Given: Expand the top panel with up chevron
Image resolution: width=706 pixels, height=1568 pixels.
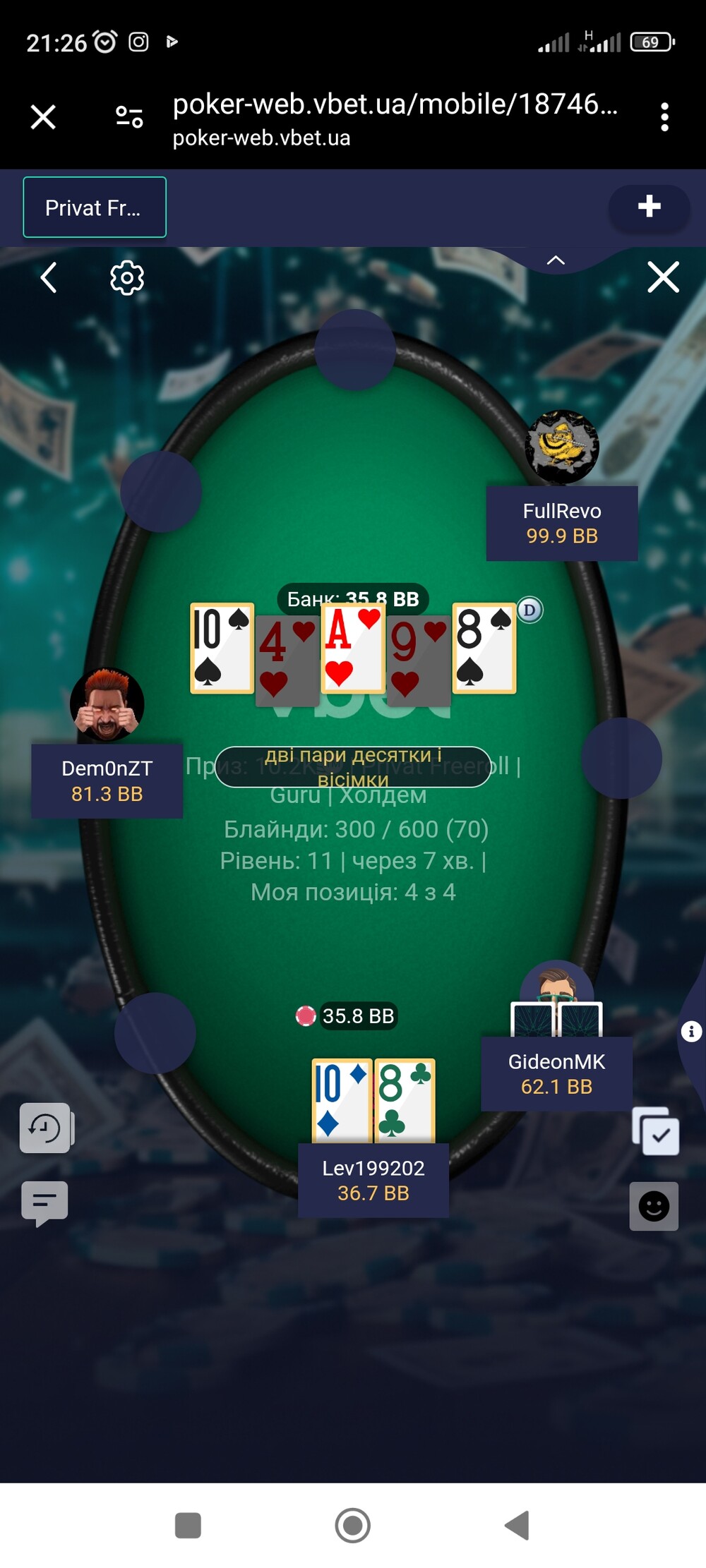Looking at the screenshot, I should pyautogui.click(x=556, y=260).
